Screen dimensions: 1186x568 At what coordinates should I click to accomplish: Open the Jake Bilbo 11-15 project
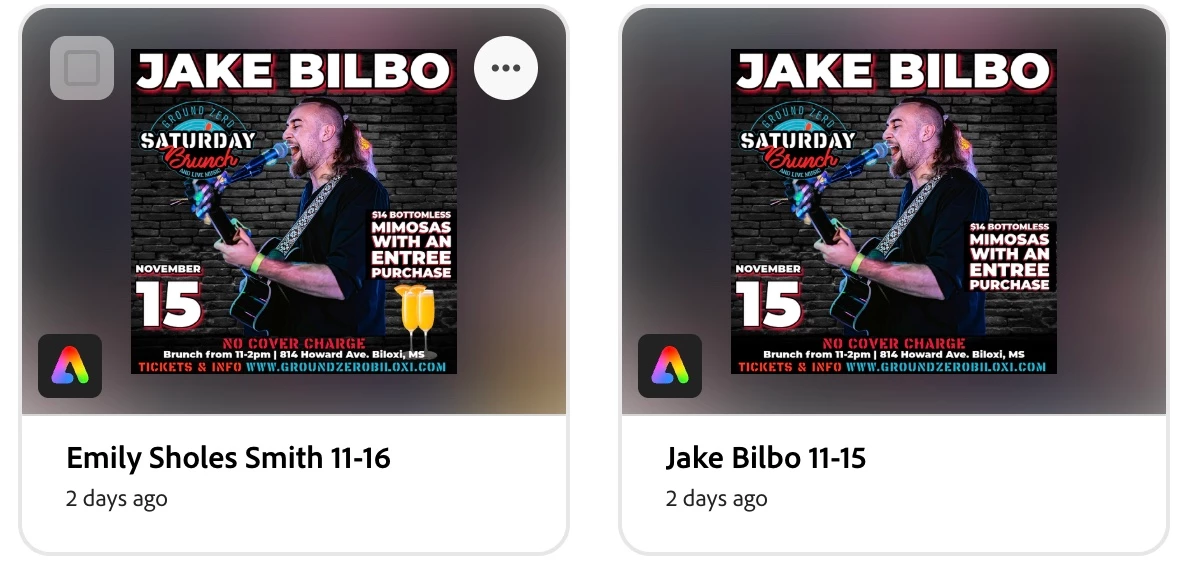[893, 212]
